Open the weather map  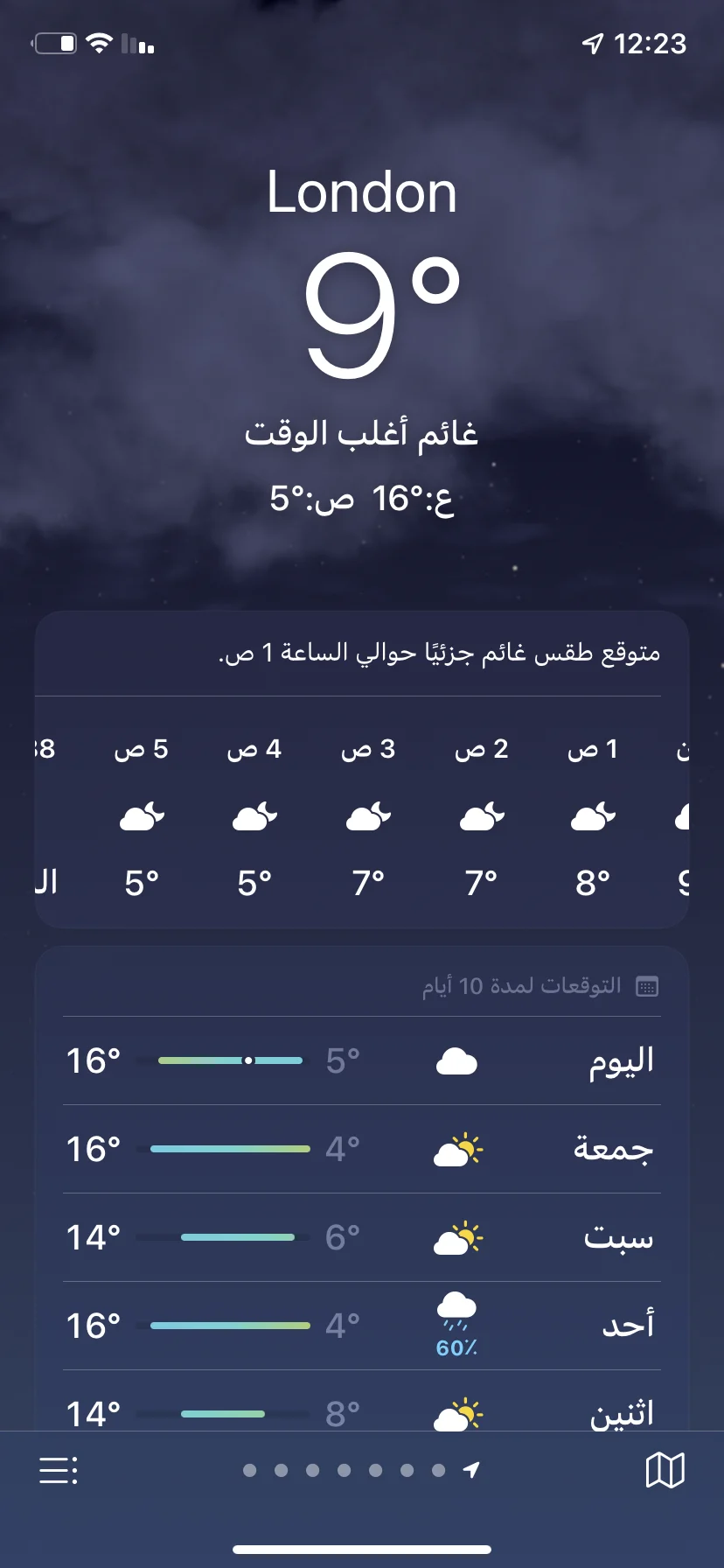665,1471
